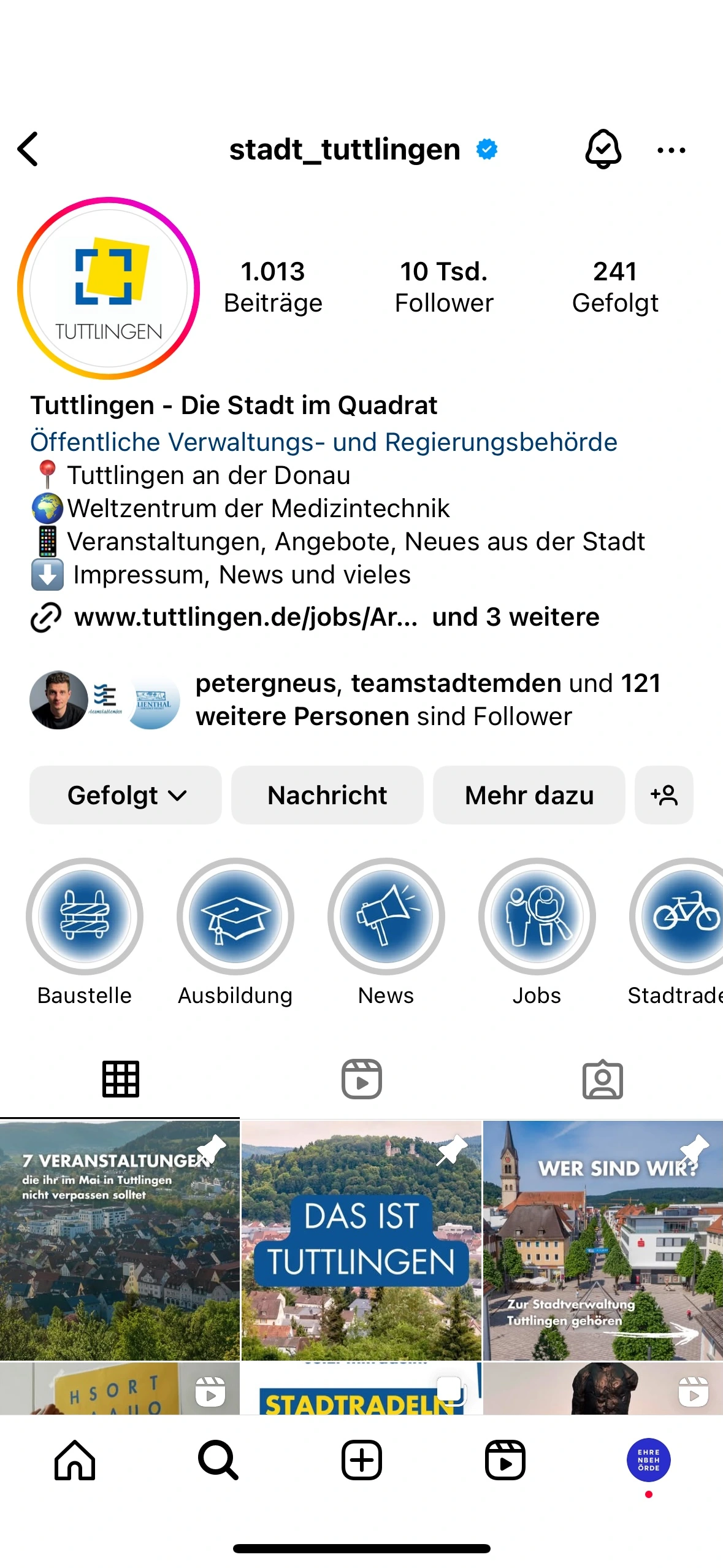Image resolution: width=723 pixels, height=1568 pixels.
Task: Expand the "und 3 weitere" links
Action: pyautogui.click(x=517, y=617)
